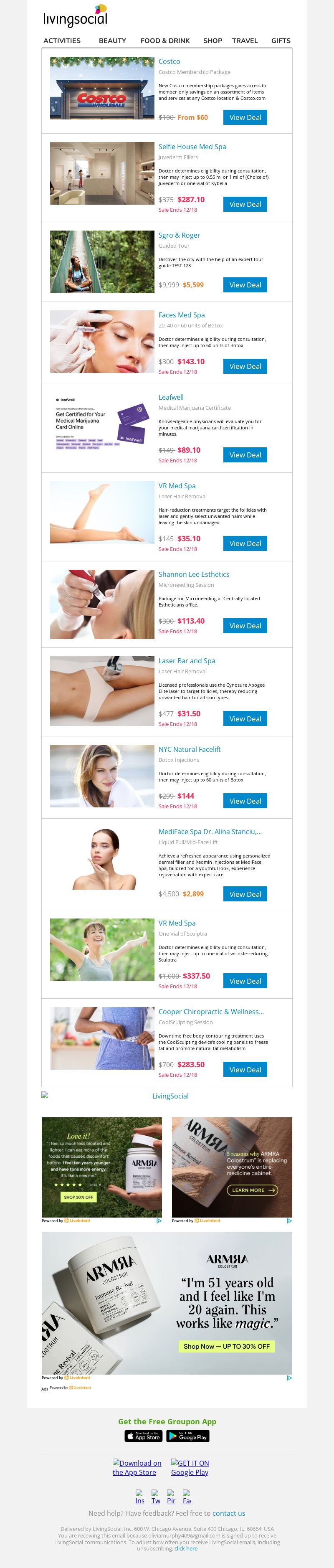Open the GIFTS category
This screenshot has height=1568, width=334.
pyautogui.click(x=281, y=41)
